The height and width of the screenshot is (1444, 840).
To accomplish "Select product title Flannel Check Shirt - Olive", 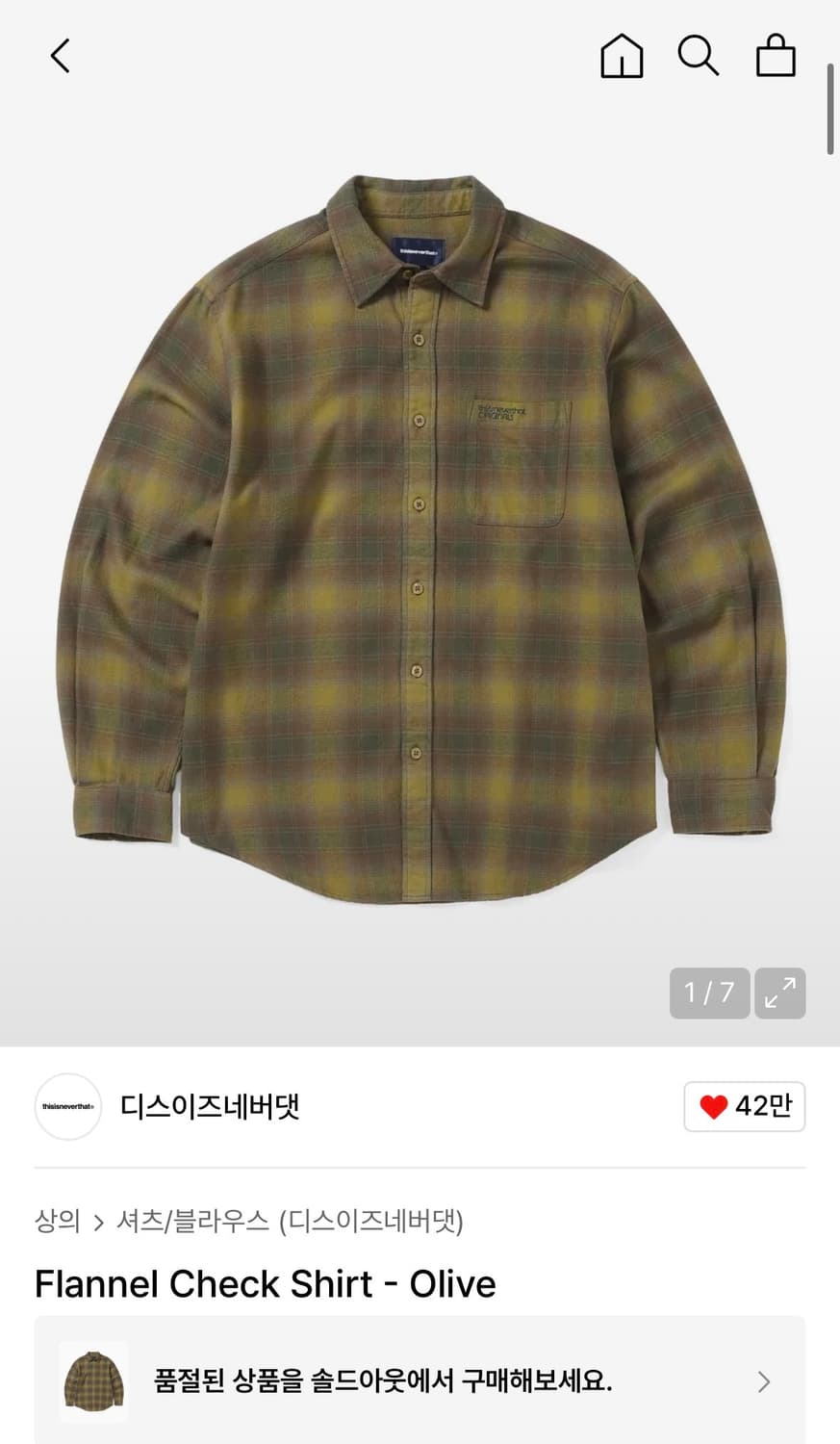I will tap(265, 1284).
